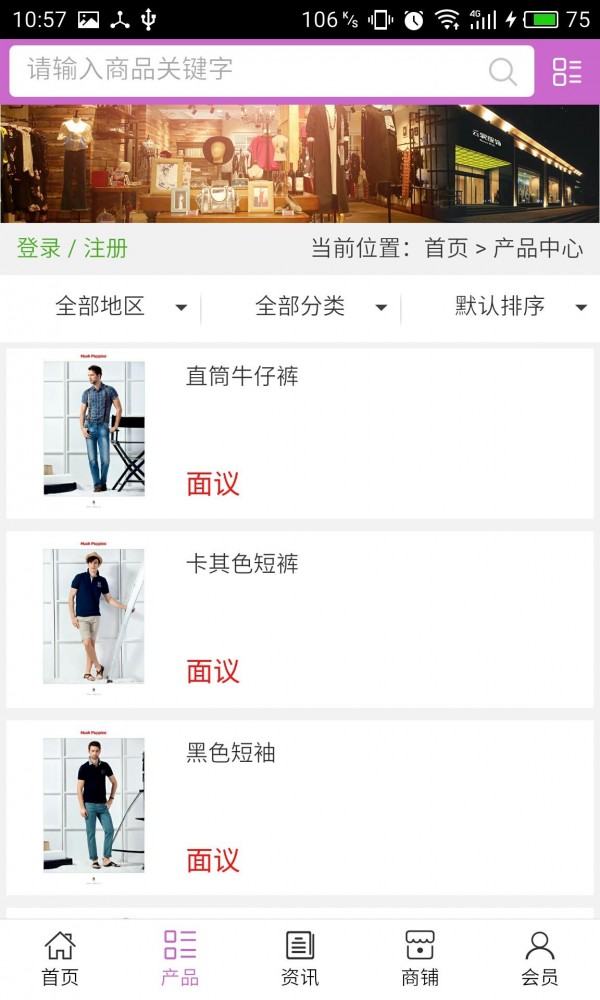Expand the 默认排序 sort dropdown

pyautogui.click(x=520, y=307)
